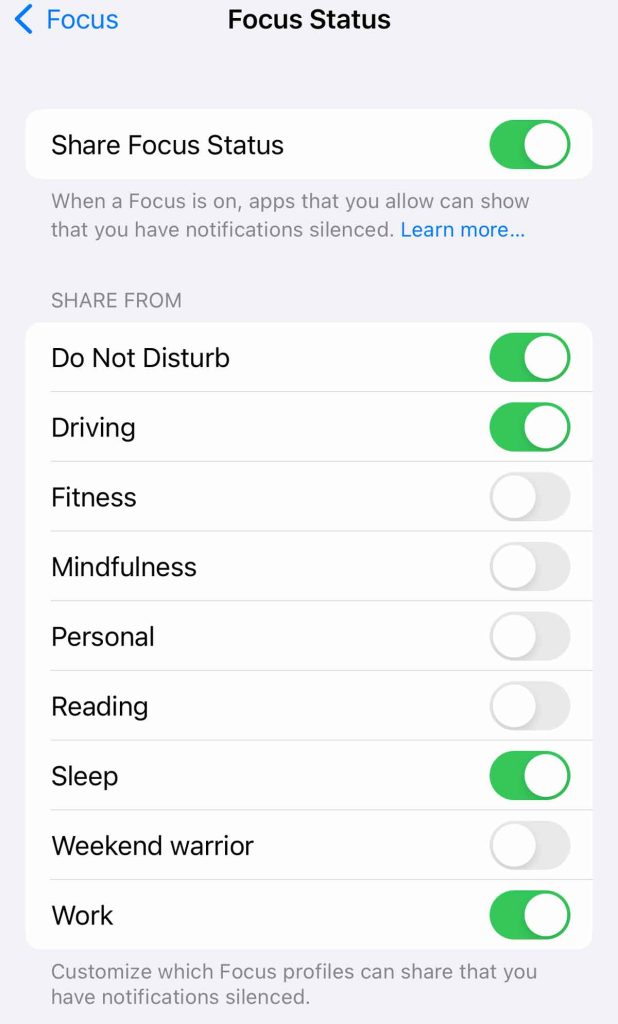Screen dimensions: 618x1024
Task: Go back to Focus settings
Action: pos(66,20)
